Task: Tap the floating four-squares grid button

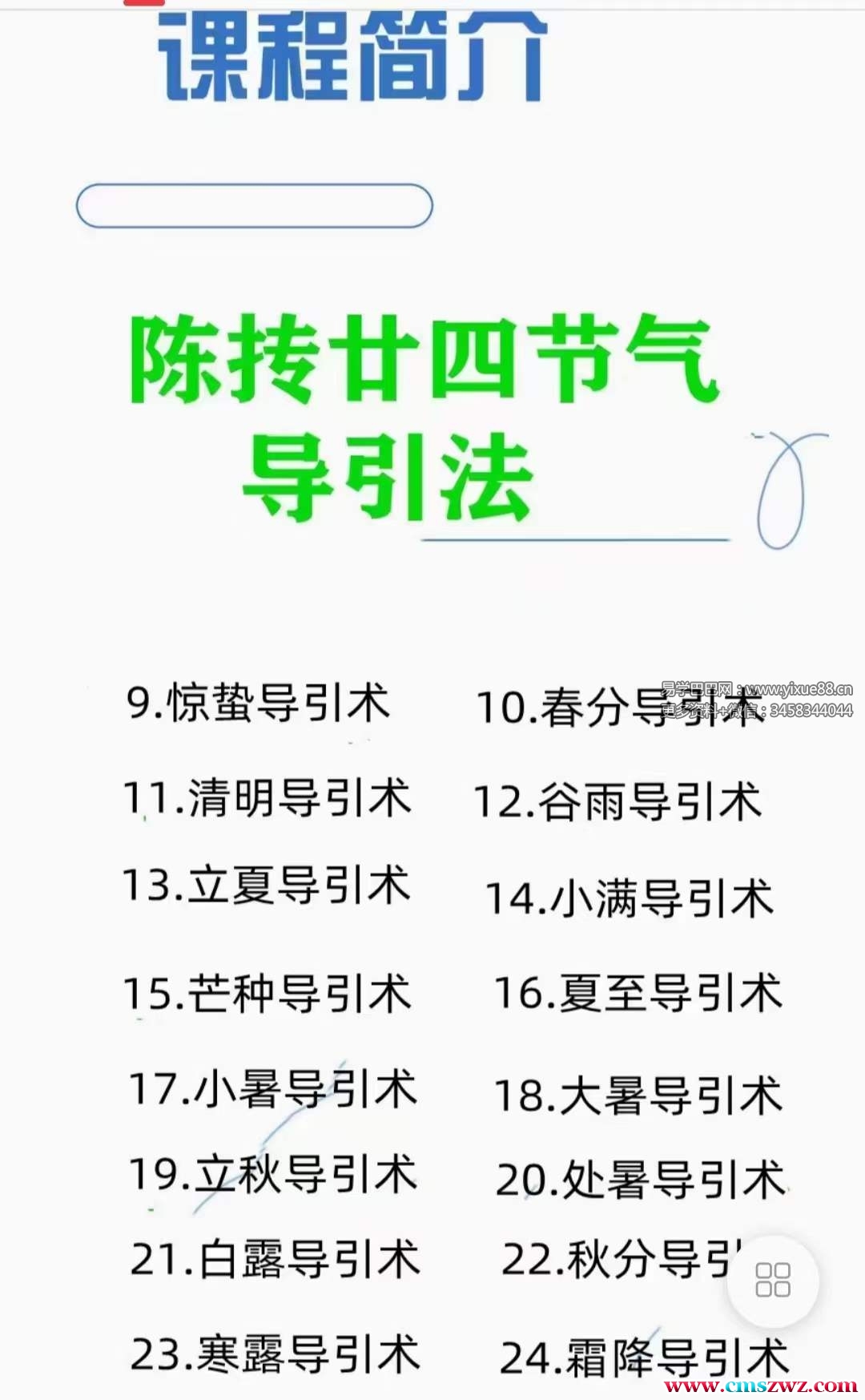Action: pyautogui.click(x=773, y=1280)
